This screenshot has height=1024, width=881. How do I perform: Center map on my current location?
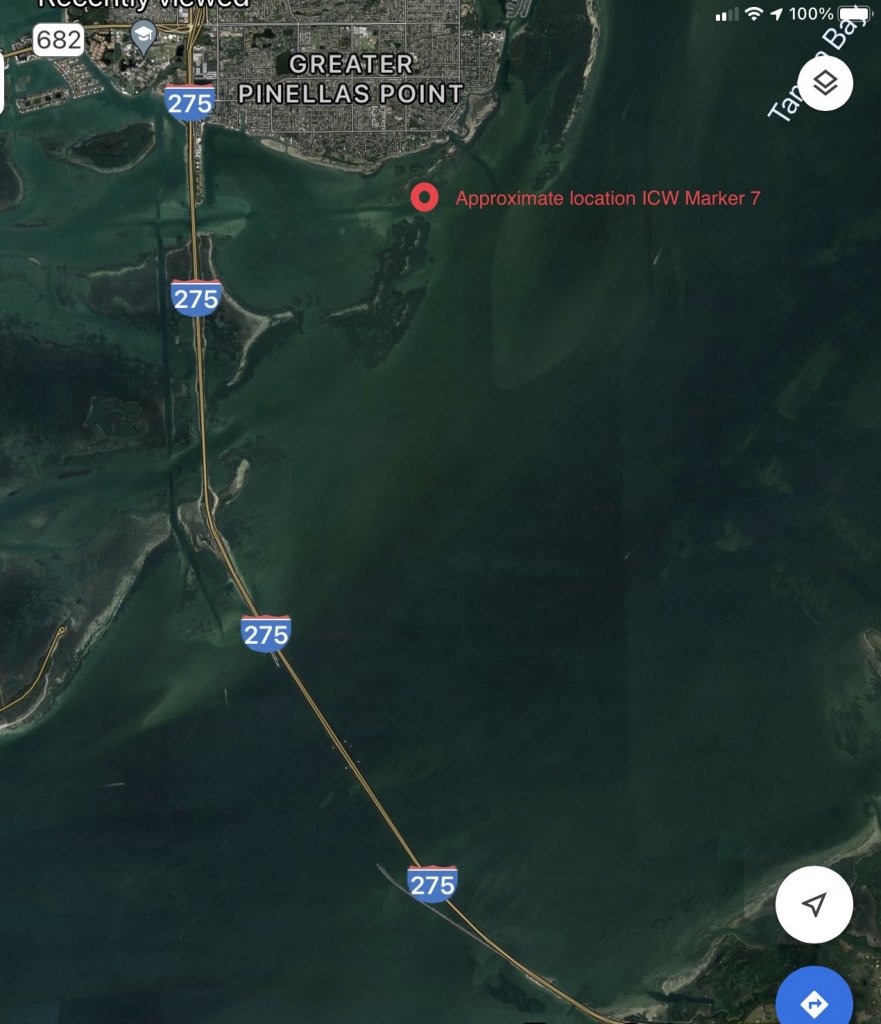tap(814, 905)
